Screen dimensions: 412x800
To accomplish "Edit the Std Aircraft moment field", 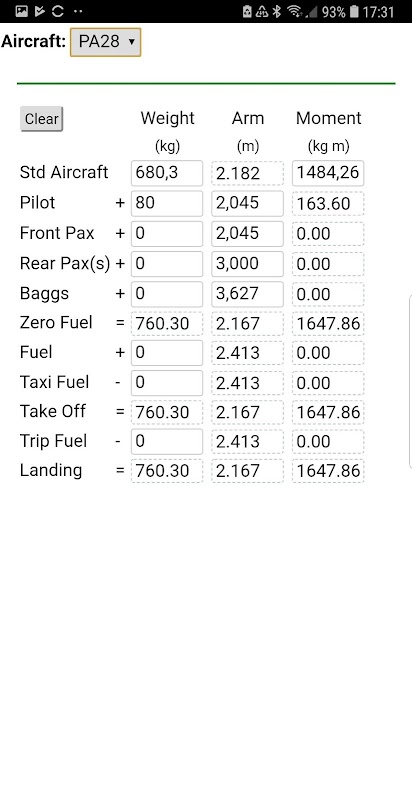I will coord(328,173).
